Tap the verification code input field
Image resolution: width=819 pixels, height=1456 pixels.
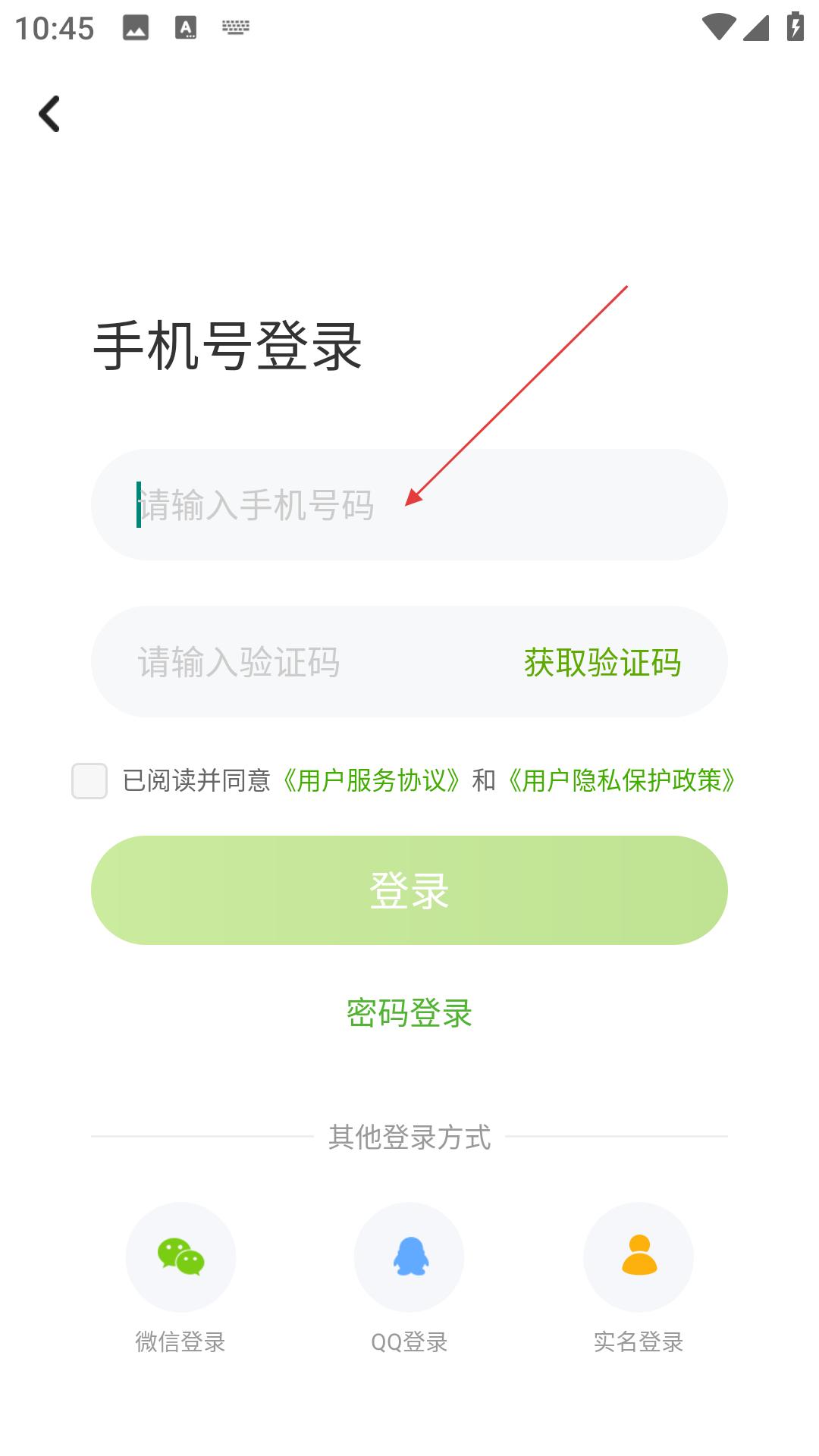[x=303, y=662]
